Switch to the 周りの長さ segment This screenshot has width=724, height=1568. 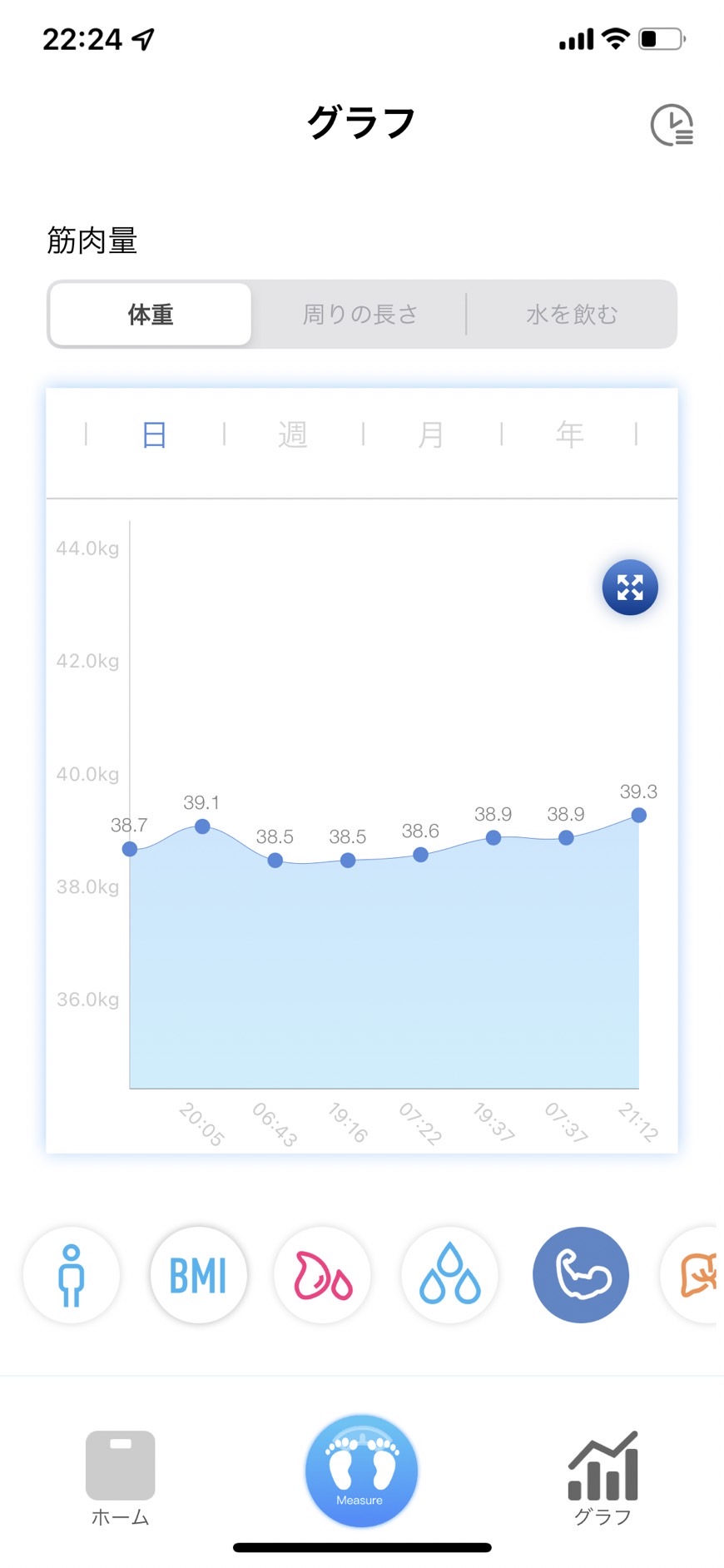(x=360, y=315)
